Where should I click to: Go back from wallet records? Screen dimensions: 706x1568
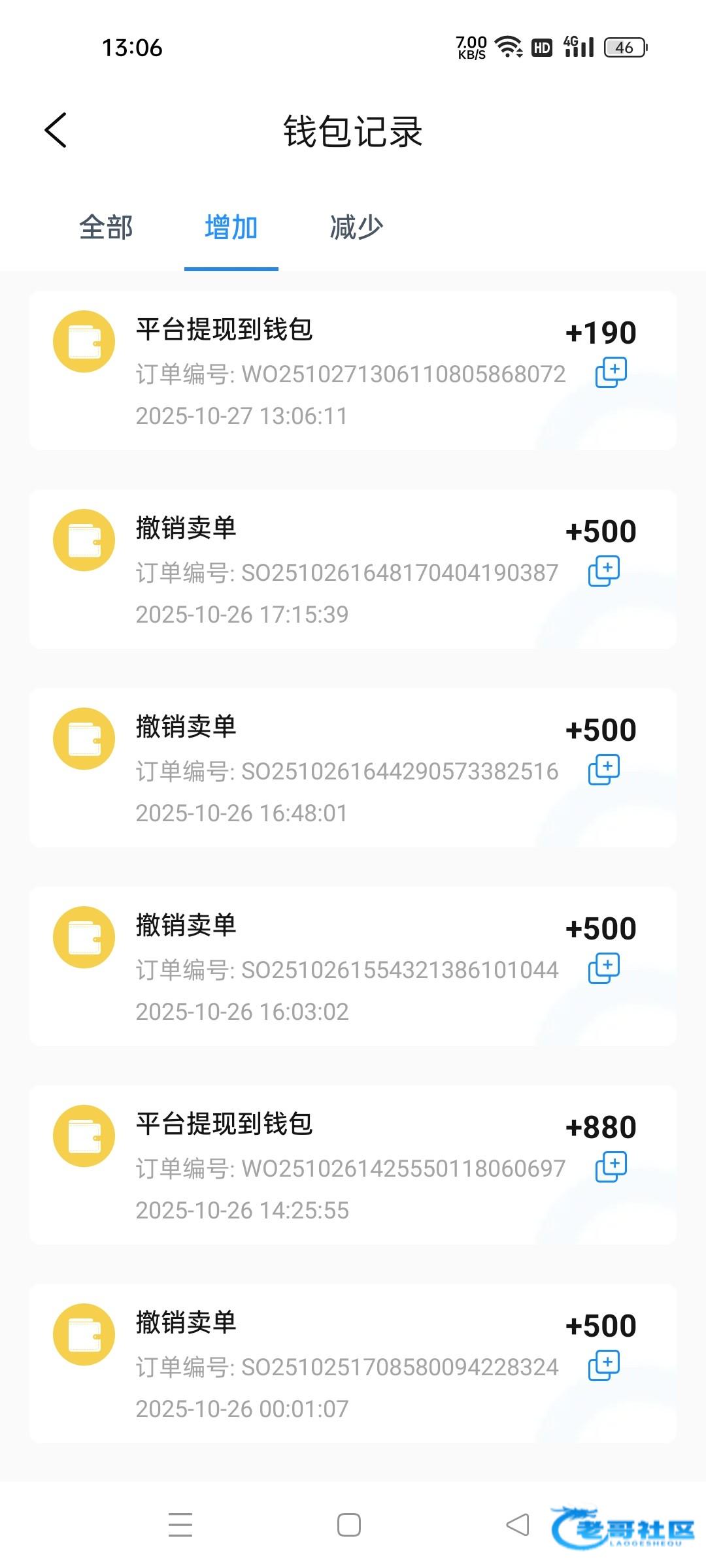point(56,130)
